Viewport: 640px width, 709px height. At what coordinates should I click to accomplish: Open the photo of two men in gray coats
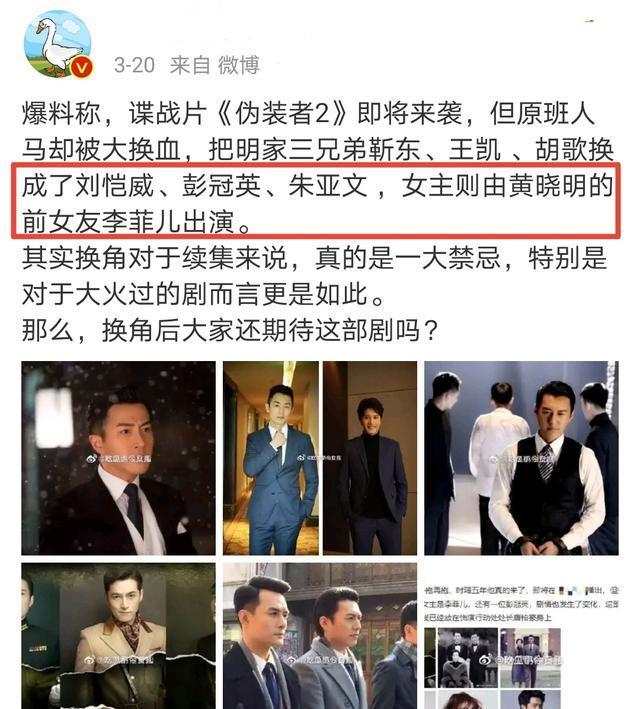pyautogui.click(x=319, y=636)
